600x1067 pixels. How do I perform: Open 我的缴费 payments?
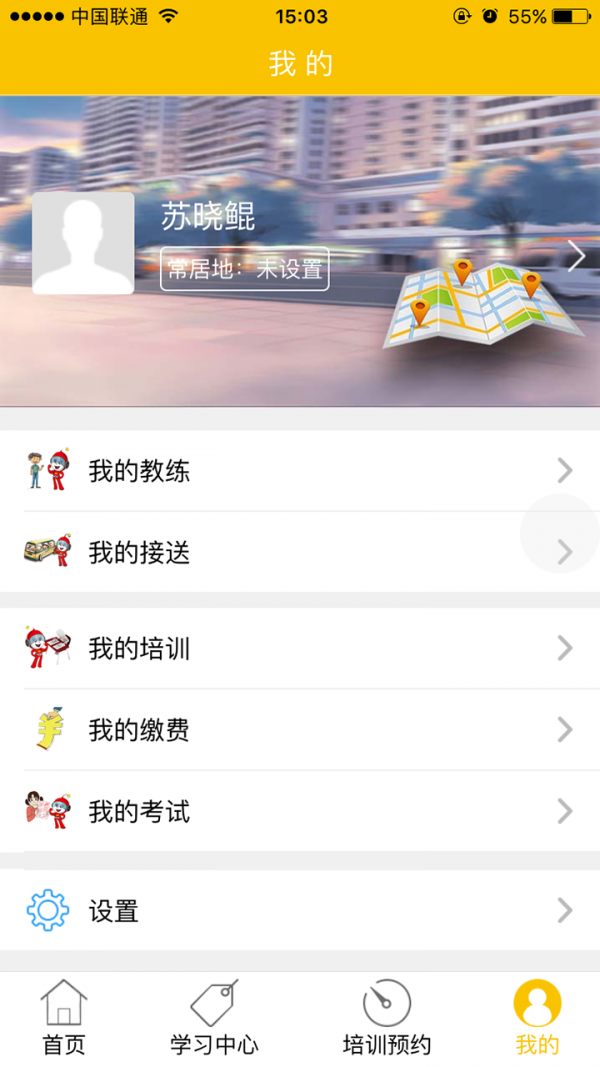coord(300,730)
